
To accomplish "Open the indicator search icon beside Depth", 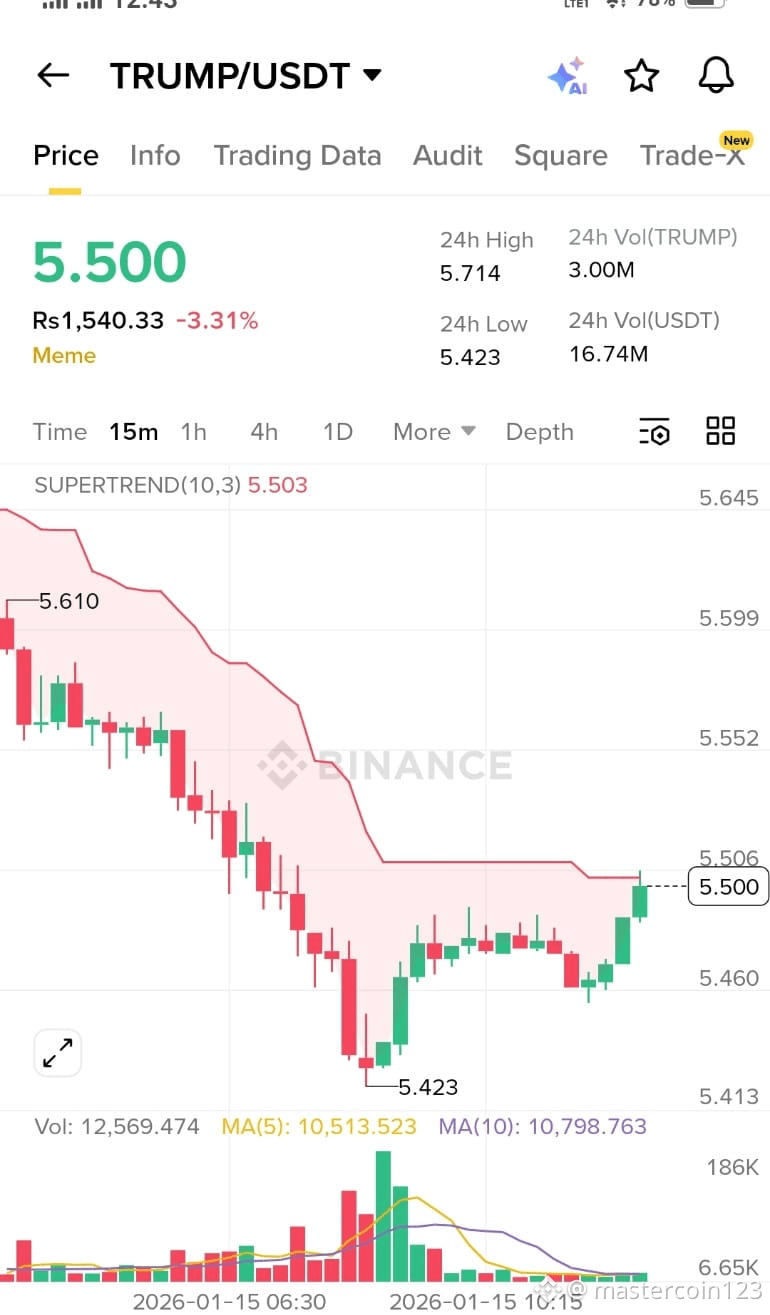I will [654, 432].
